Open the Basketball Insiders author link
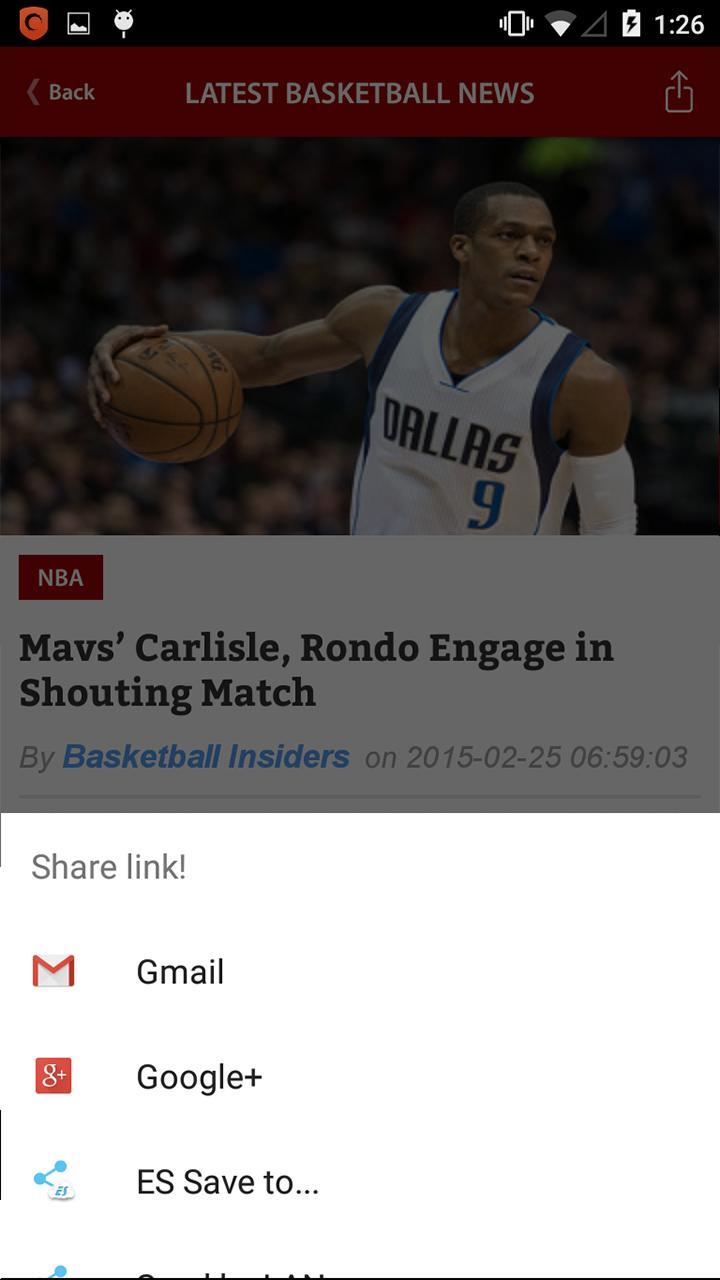 pyautogui.click(x=206, y=757)
